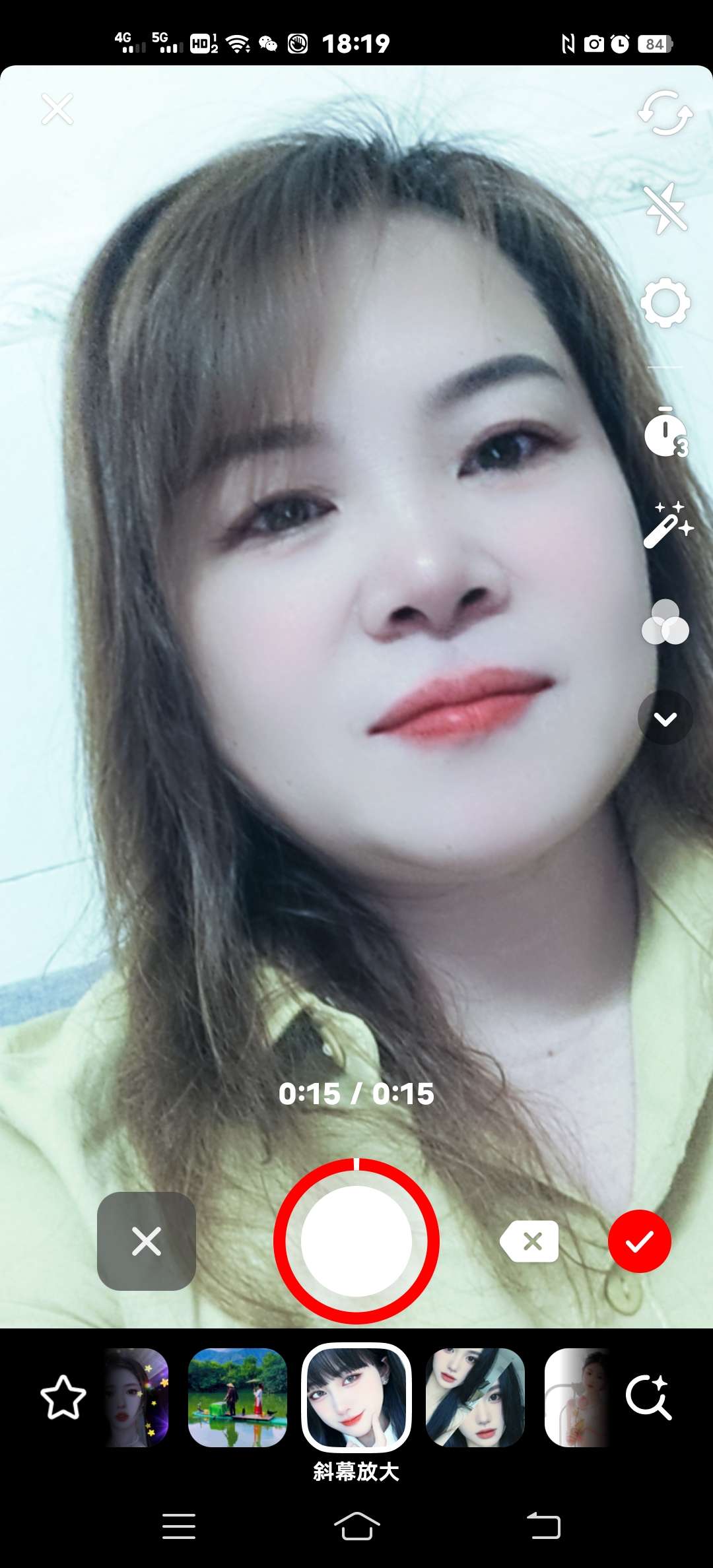The width and height of the screenshot is (713, 1568).
Task: Open the beauty magic wand tool
Action: pyautogui.click(x=667, y=526)
